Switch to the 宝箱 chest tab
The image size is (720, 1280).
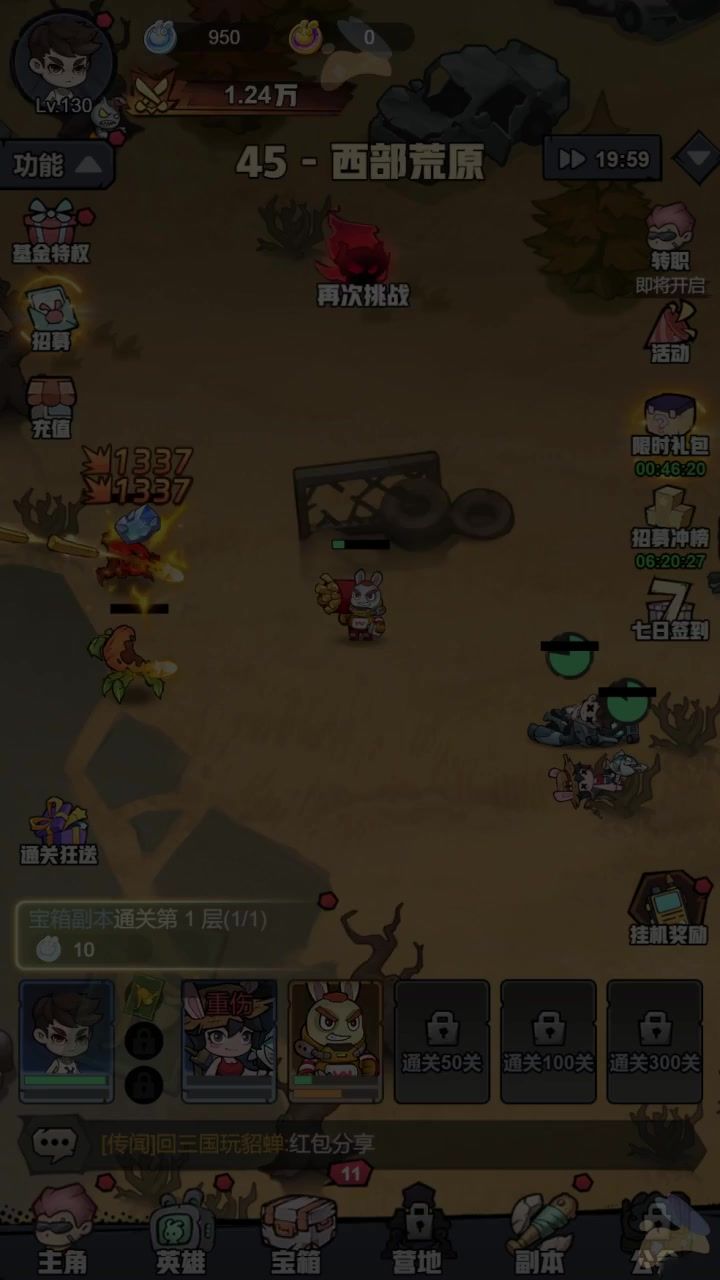(297, 1232)
